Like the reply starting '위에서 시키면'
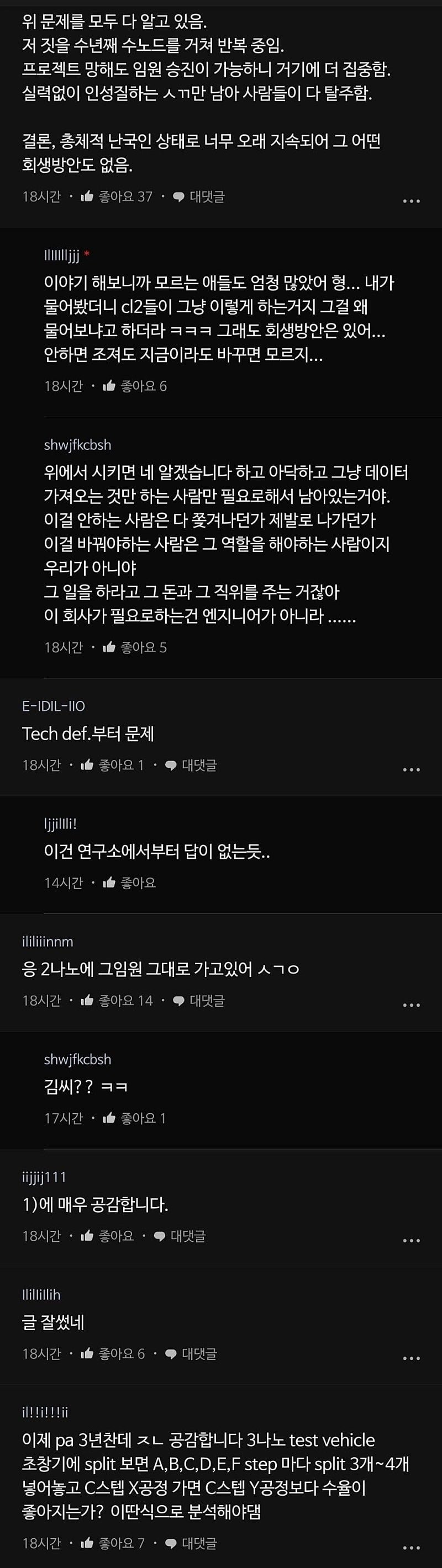 click(x=135, y=647)
